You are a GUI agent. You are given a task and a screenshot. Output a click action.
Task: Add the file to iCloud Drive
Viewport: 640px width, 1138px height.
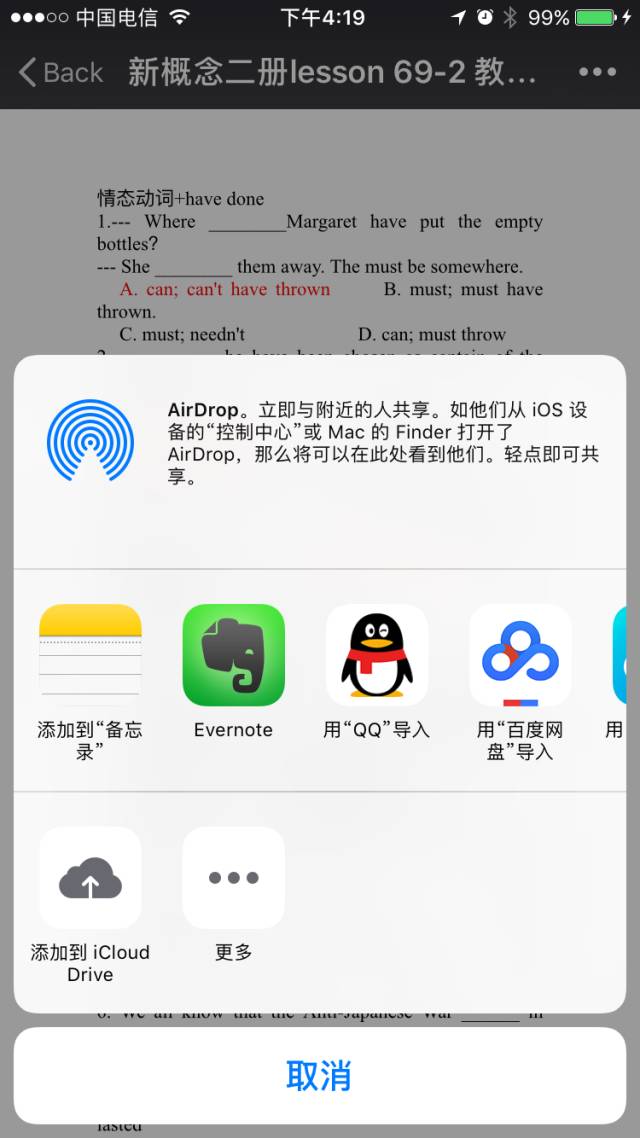(x=90, y=878)
